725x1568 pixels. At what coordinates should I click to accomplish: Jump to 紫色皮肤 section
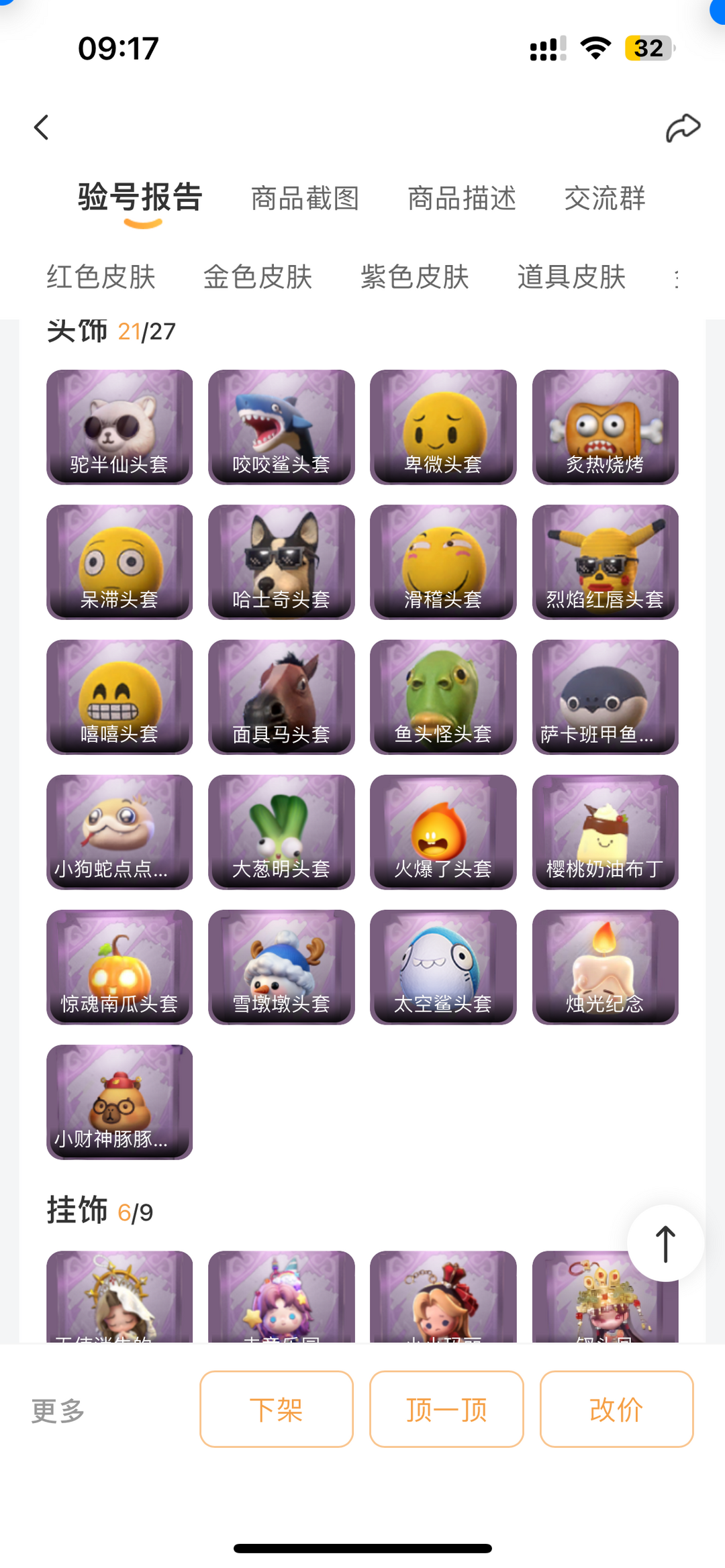(x=414, y=277)
